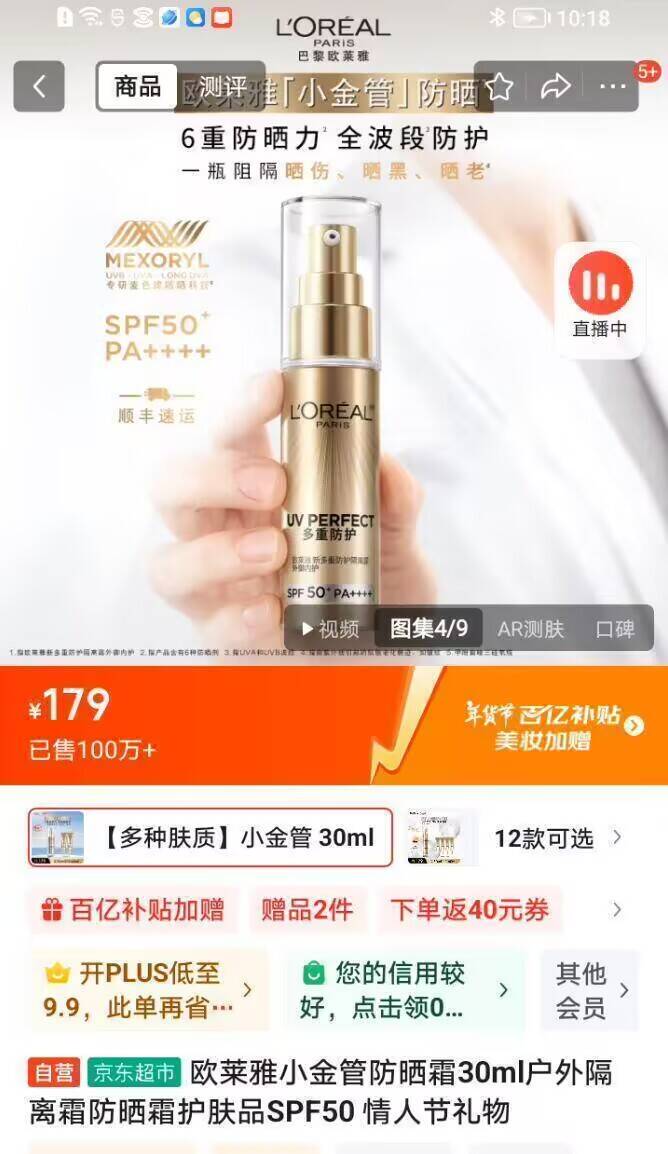Share this product listing
This screenshot has width=668, height=1154.
coord(555,87)
